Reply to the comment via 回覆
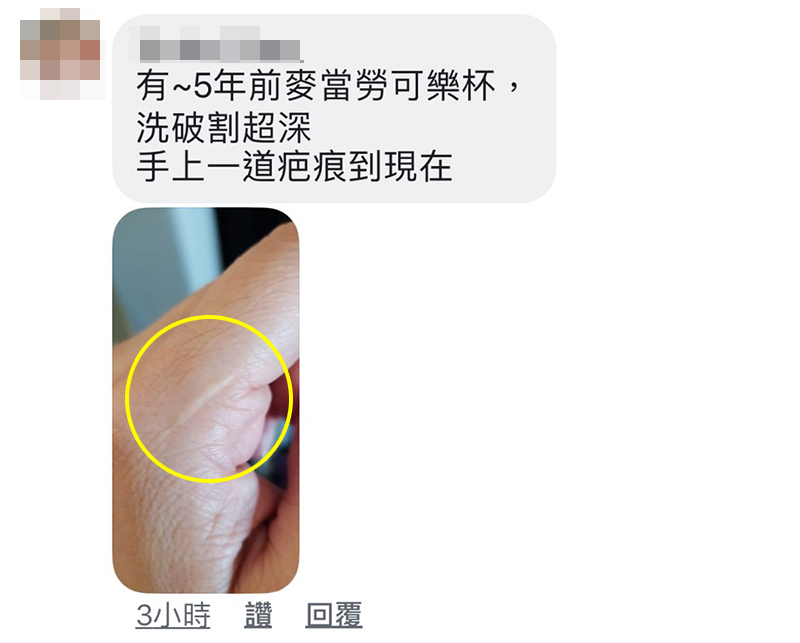 click(x=333, y=617)
